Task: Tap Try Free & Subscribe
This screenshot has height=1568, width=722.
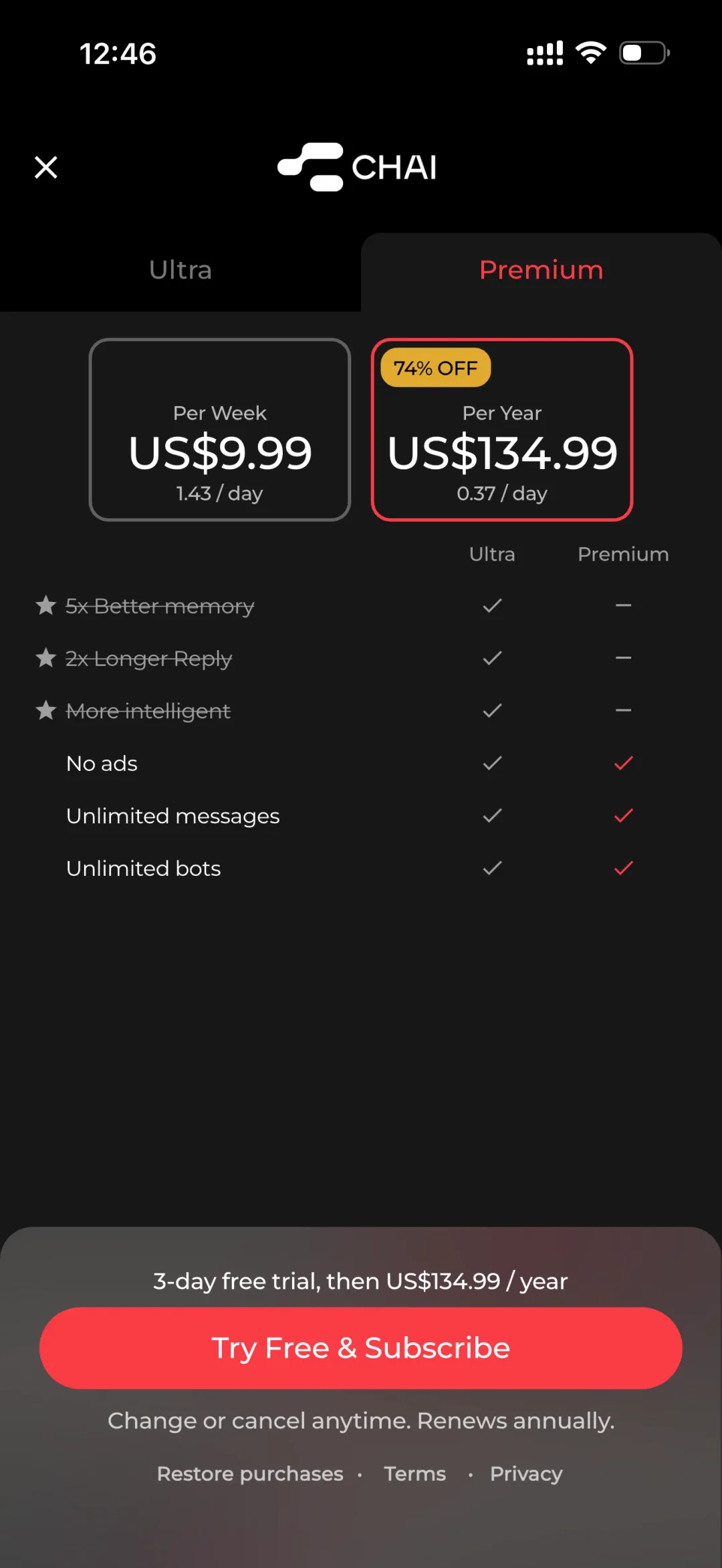Action: 361,1348
